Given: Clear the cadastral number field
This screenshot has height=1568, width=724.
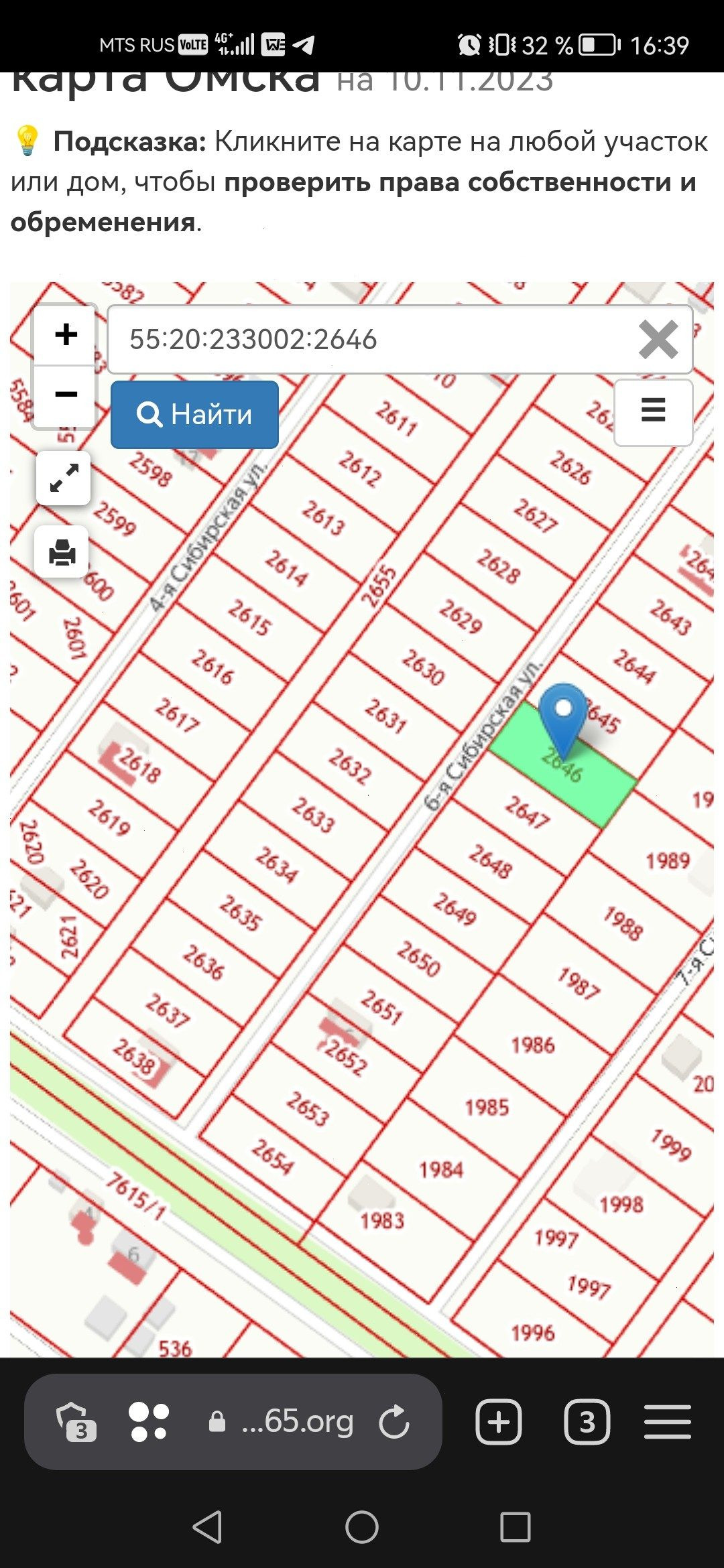Looking at the screenshot, I should click(x=658, y=340).
